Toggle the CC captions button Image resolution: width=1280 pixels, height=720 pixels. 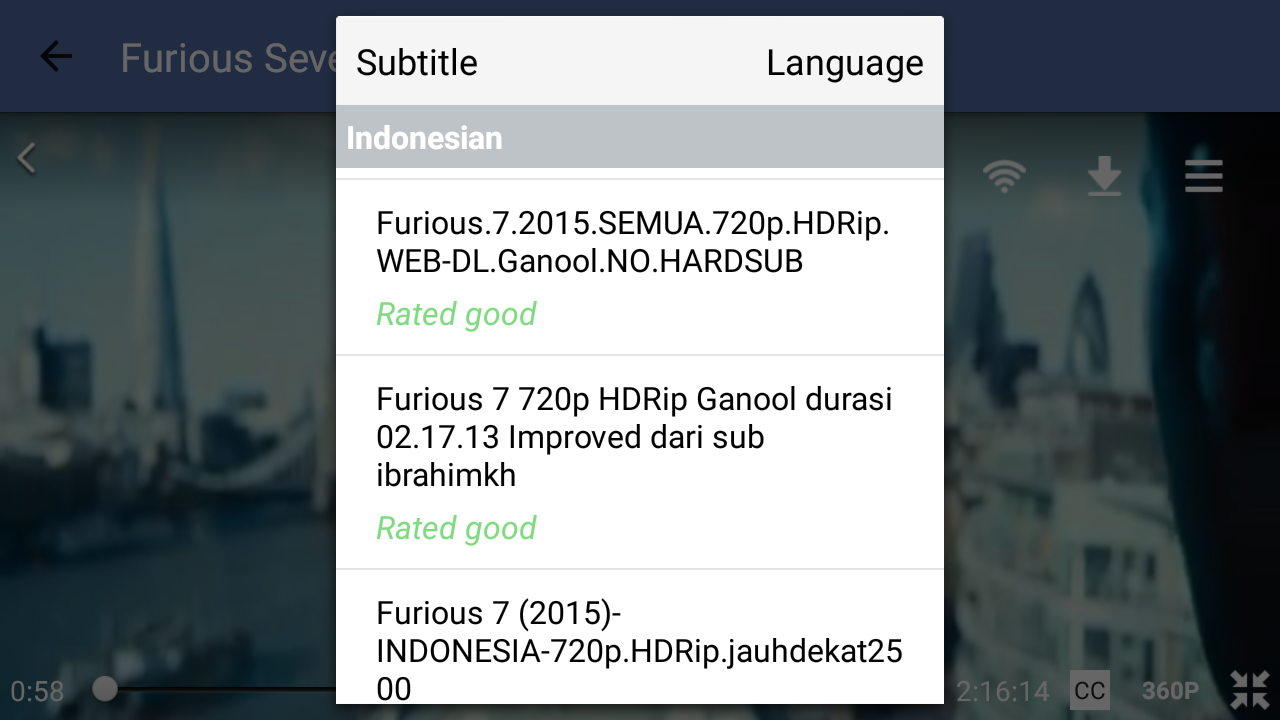pyautogui.click(x=1089, y=690)
